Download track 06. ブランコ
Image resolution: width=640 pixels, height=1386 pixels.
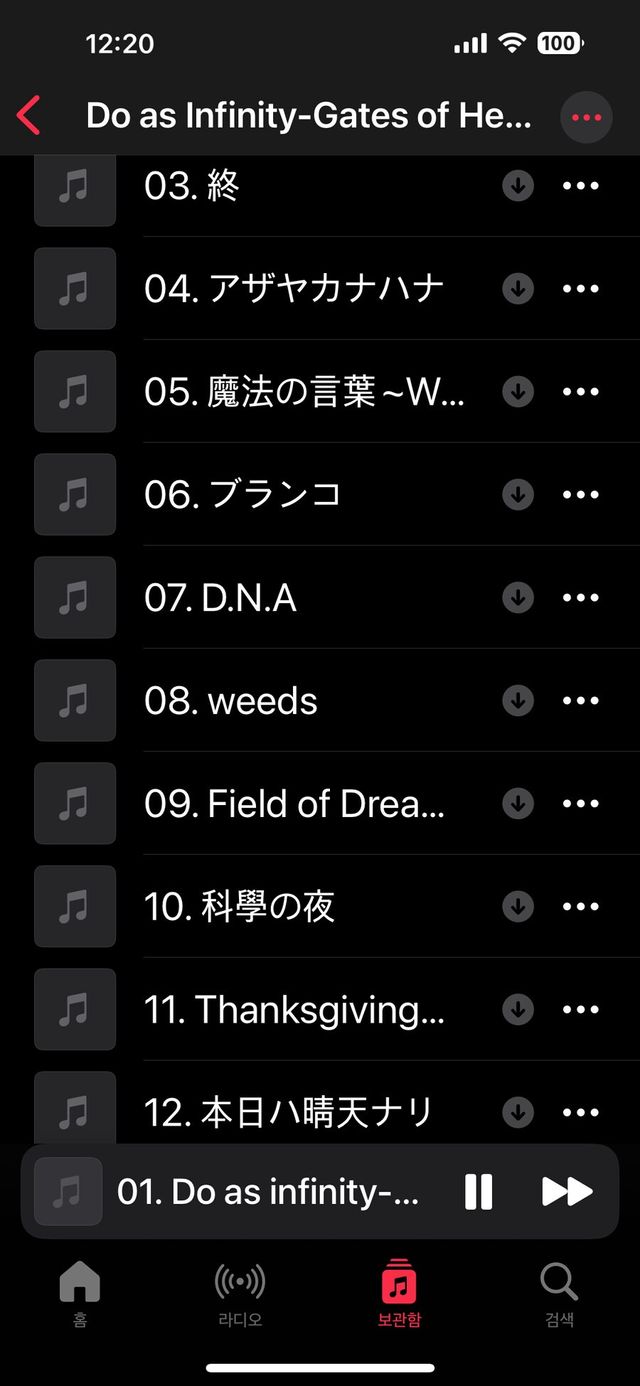tap(518, 495)
